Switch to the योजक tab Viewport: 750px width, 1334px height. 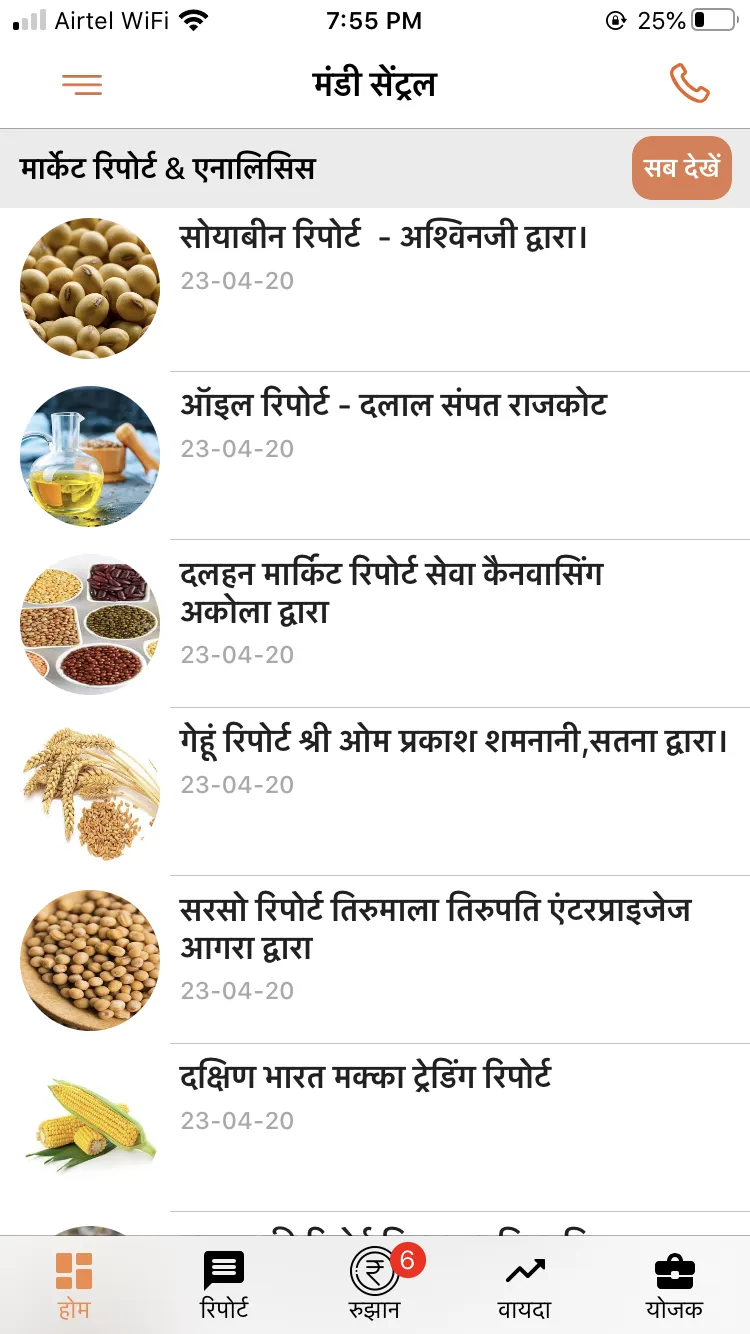[675, 1285]
